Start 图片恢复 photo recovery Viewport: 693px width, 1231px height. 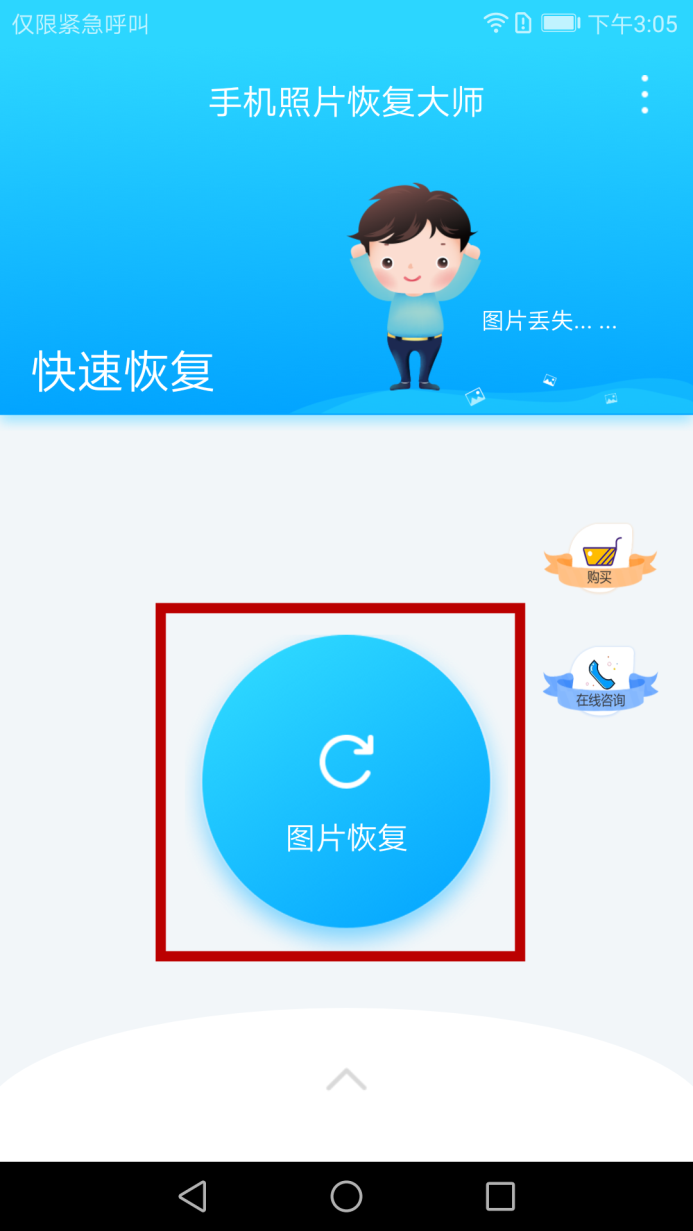click(346, 781)
